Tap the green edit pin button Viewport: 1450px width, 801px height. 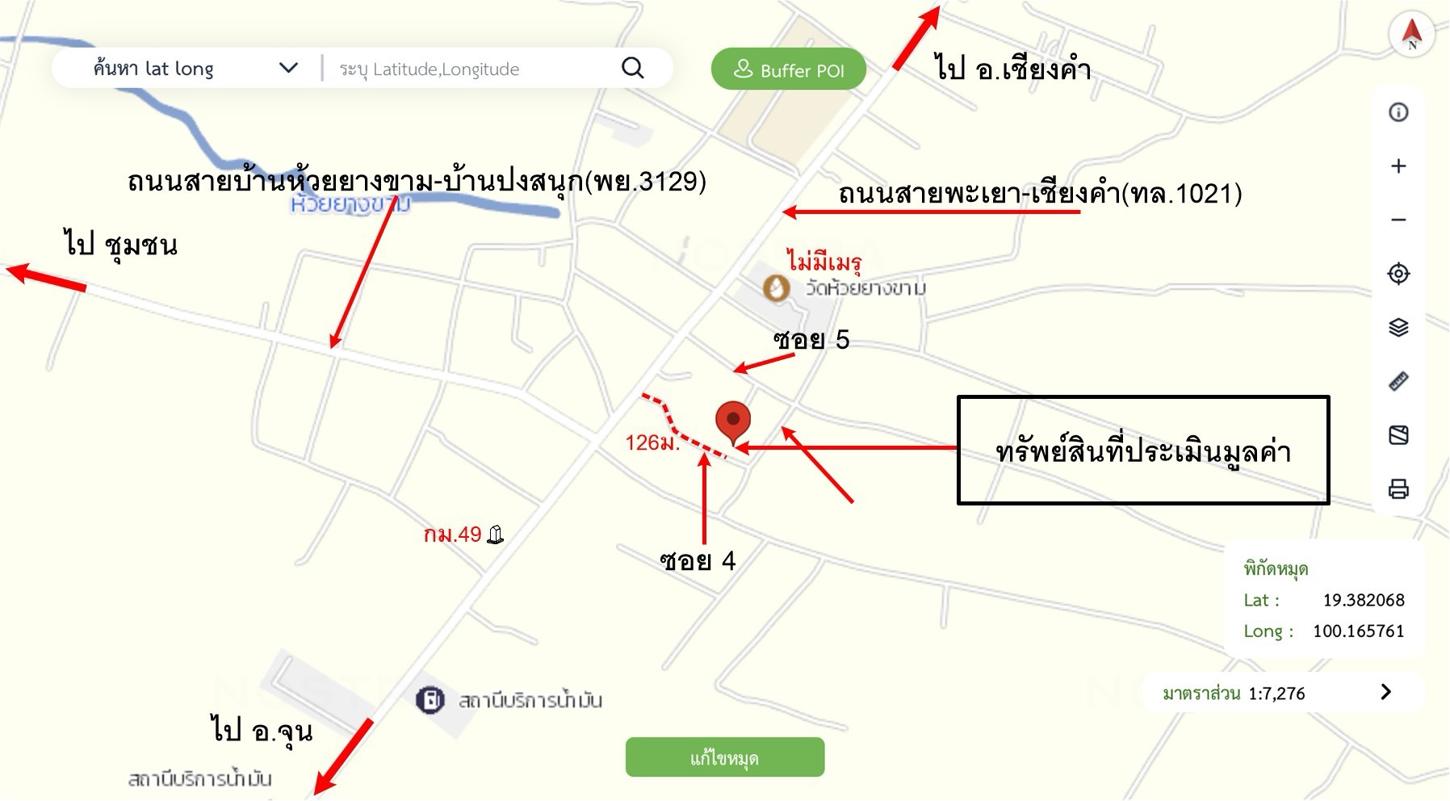[x=725, y=757]
